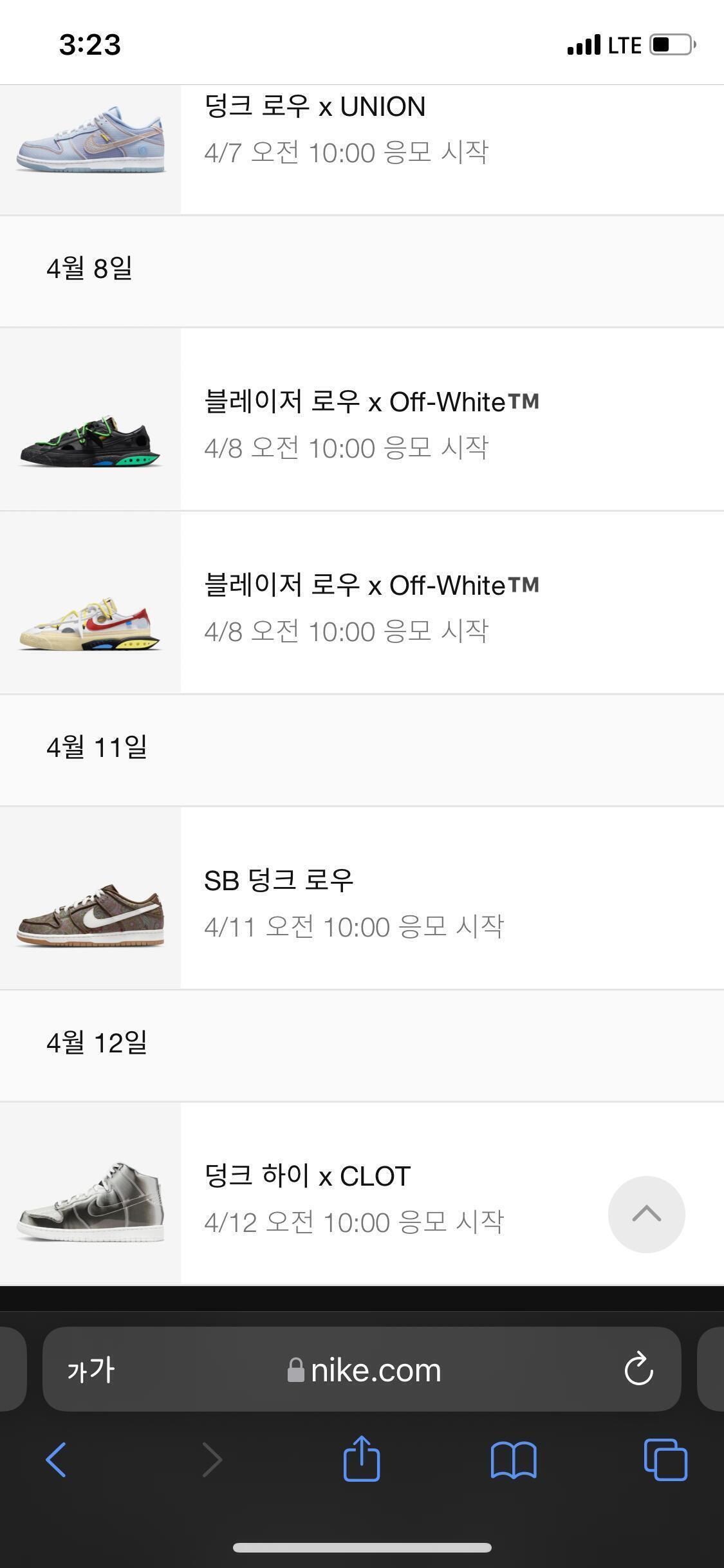Image resolution: width=724 pixels, height=1568 pixels.
Task: Open the black 블레이저 로우 x Off-White shoe
Action: coord(360,420)
